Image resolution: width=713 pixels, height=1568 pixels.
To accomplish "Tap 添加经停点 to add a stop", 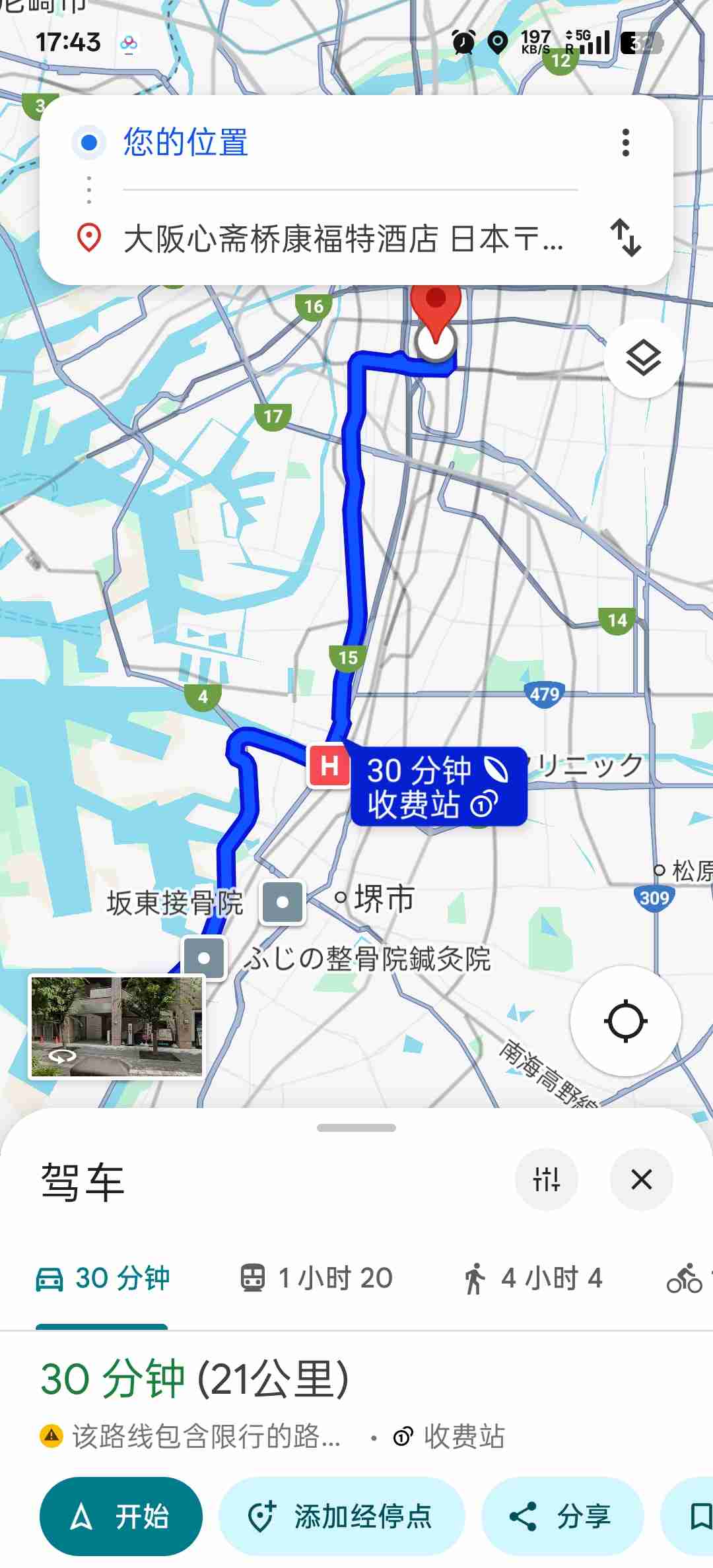I will click(341, 1516).
